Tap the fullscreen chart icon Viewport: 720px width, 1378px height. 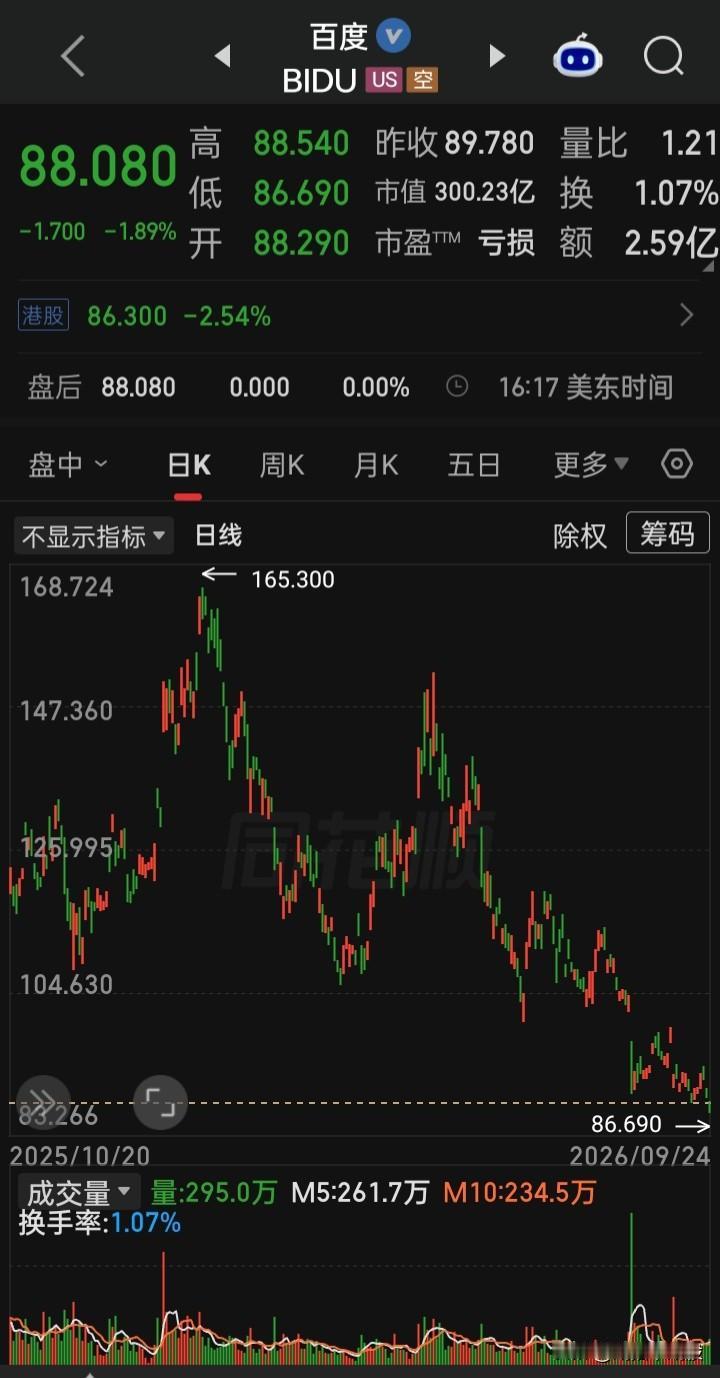pos(160,1103)
